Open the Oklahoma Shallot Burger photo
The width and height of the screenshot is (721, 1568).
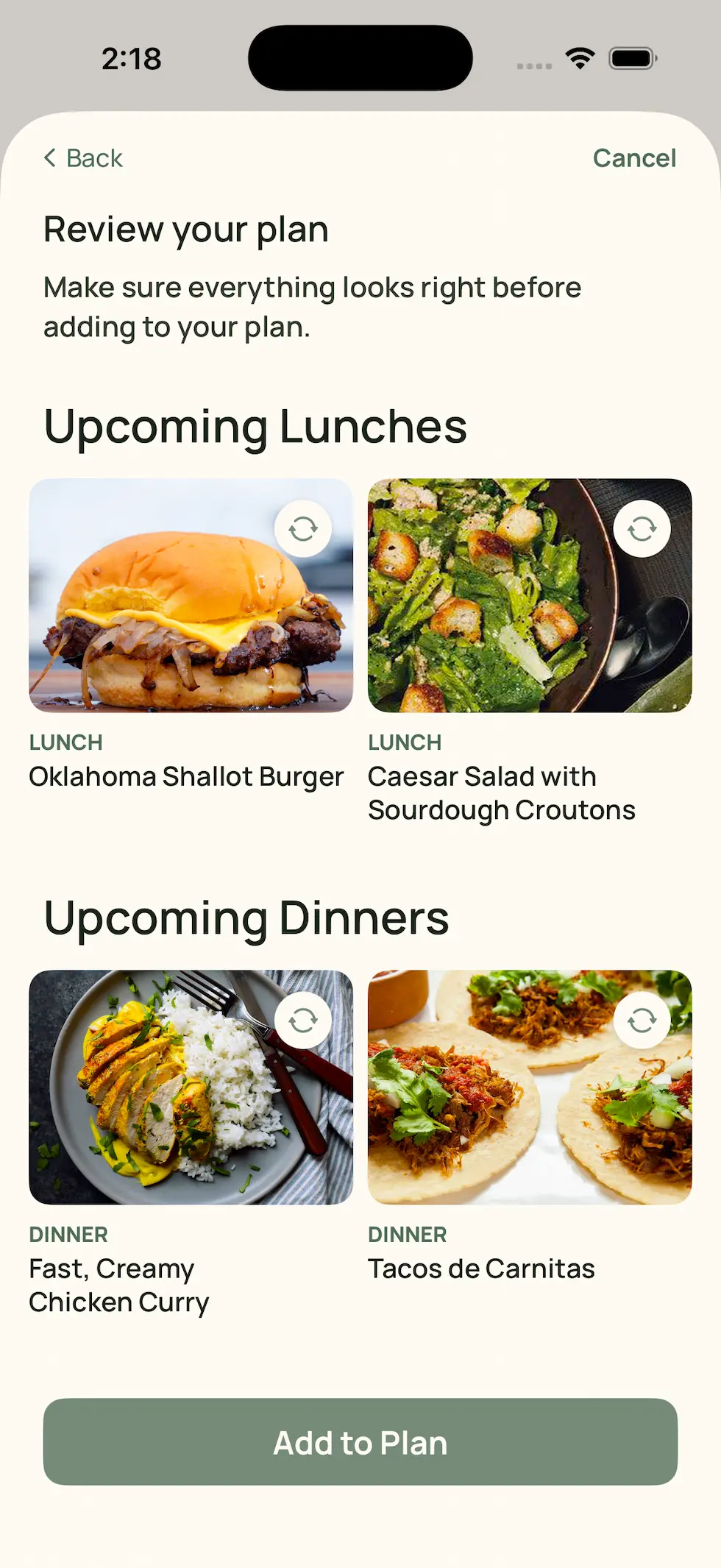tap(191, 596)
